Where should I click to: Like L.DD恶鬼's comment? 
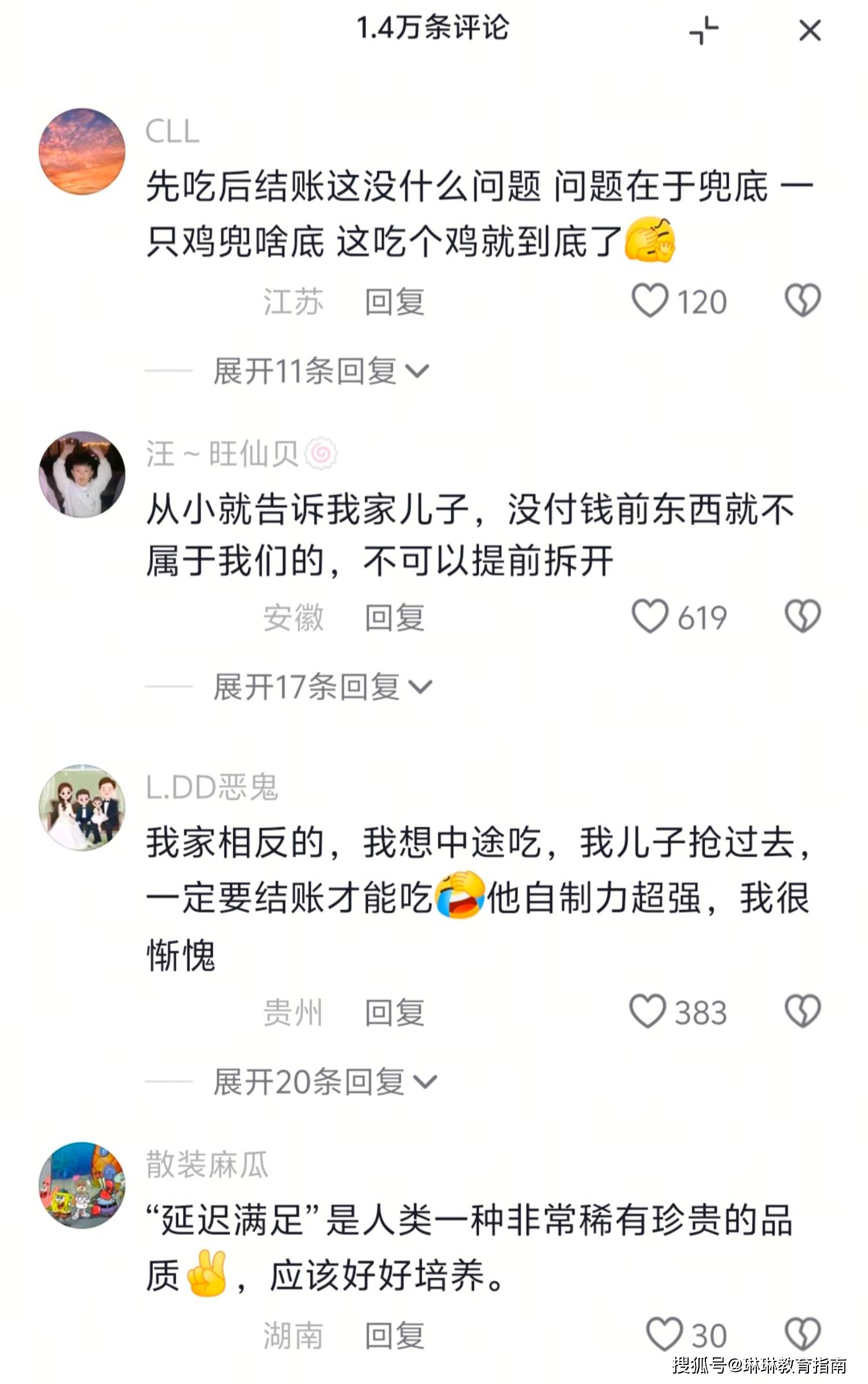pos(648,1011)
